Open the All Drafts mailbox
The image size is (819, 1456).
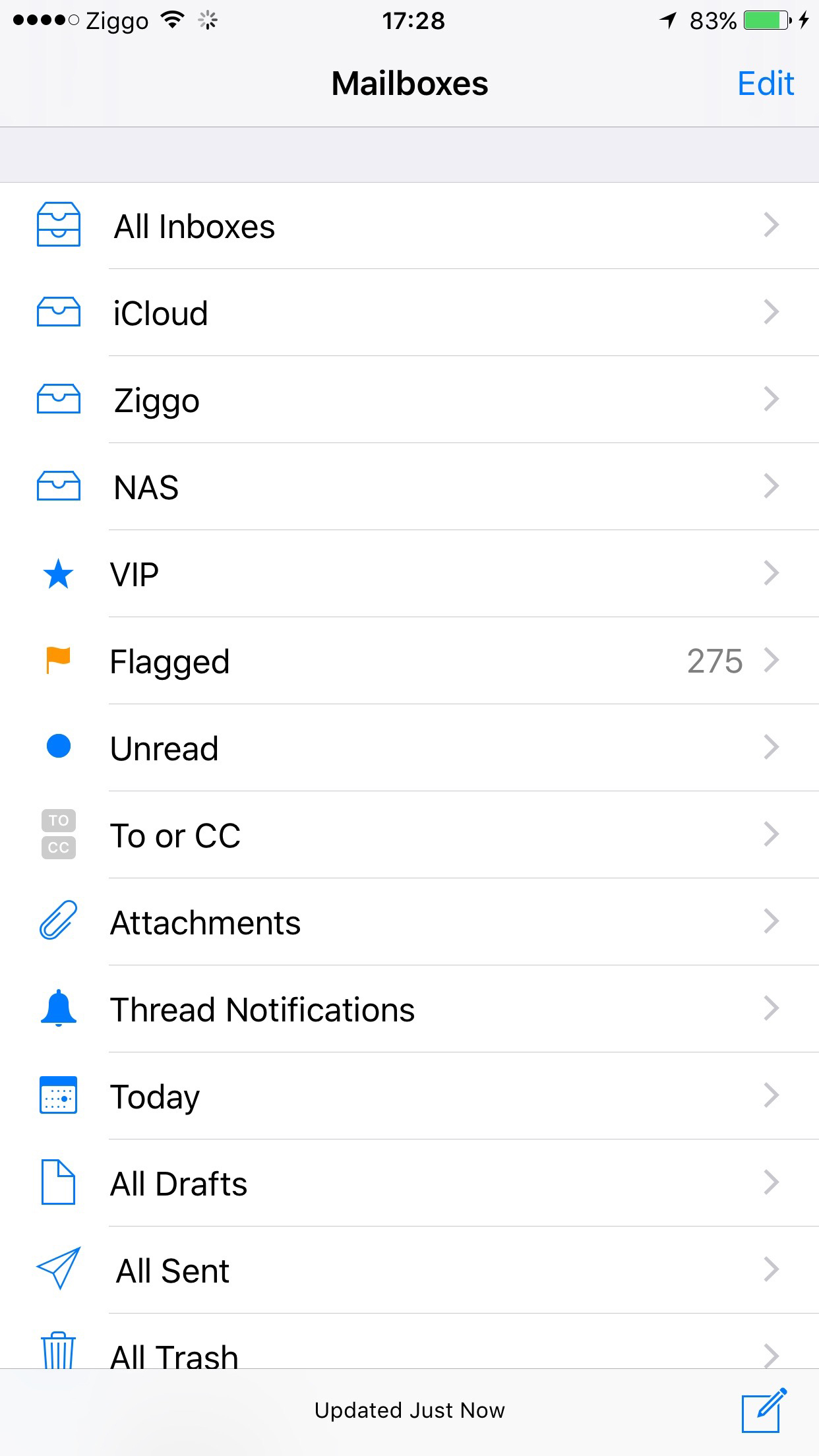(409, 1184)
